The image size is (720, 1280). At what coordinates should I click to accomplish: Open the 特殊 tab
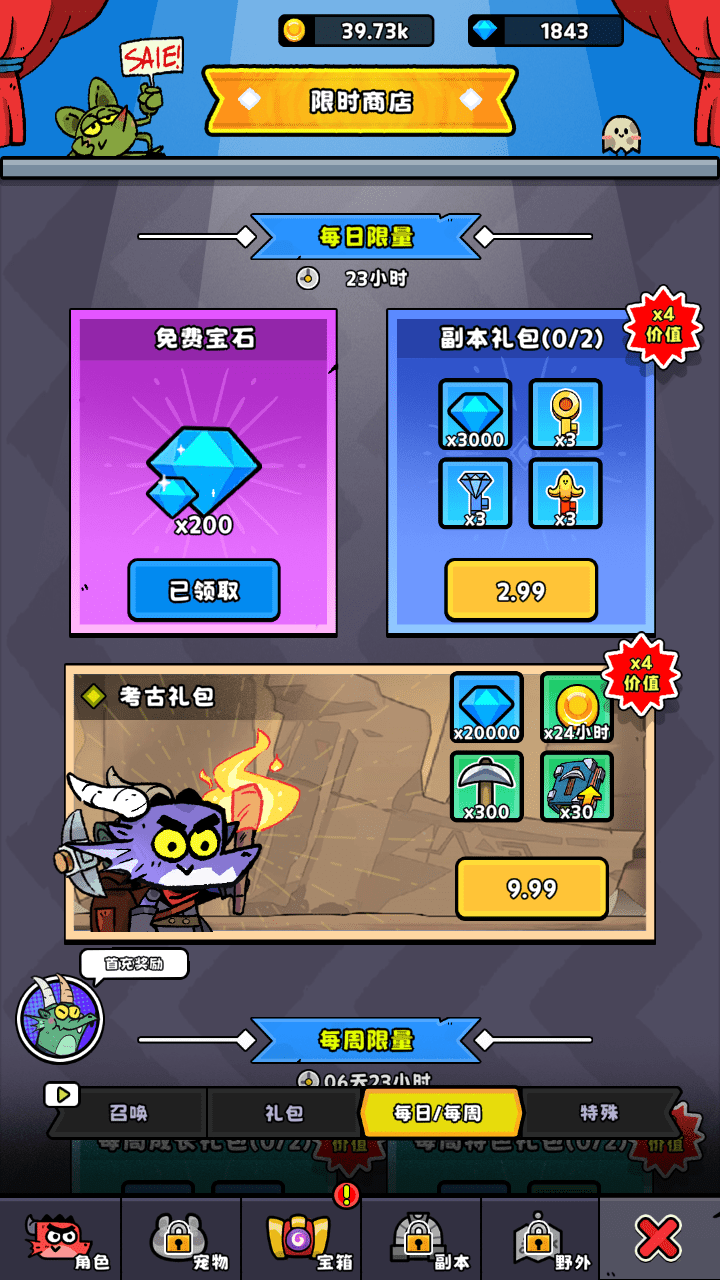(599, 1113)
